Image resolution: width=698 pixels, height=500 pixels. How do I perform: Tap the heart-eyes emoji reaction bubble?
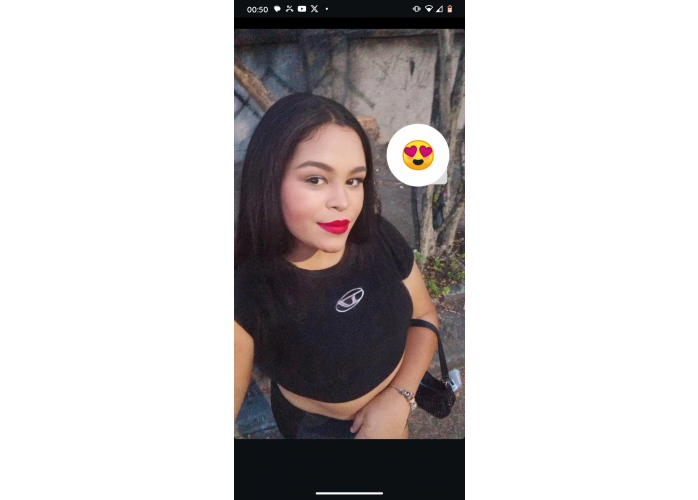pyautogui.click(x=418, y=155)
